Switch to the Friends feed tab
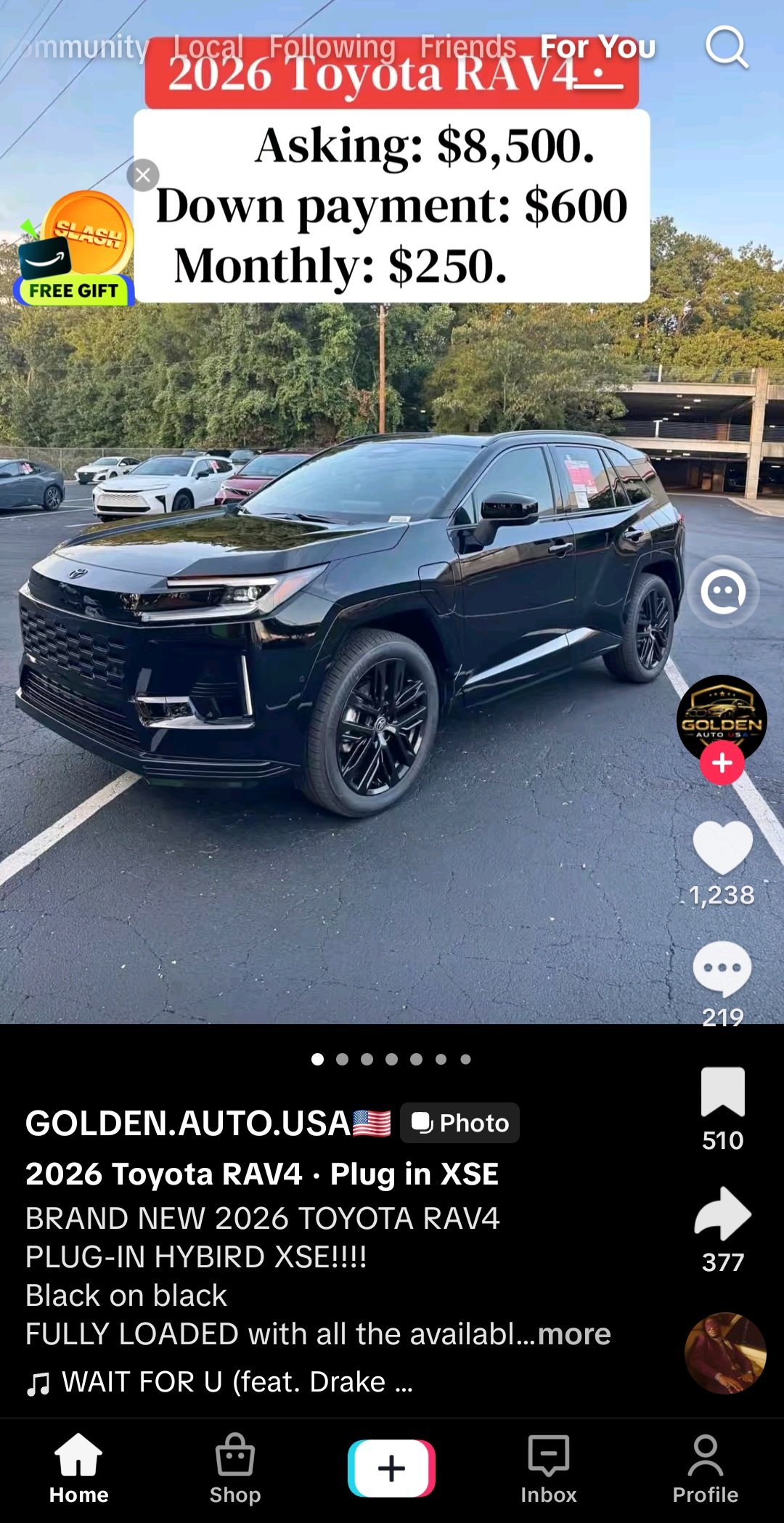The height and width of the screenshot is (1523, 784). [x=468, y=47]
